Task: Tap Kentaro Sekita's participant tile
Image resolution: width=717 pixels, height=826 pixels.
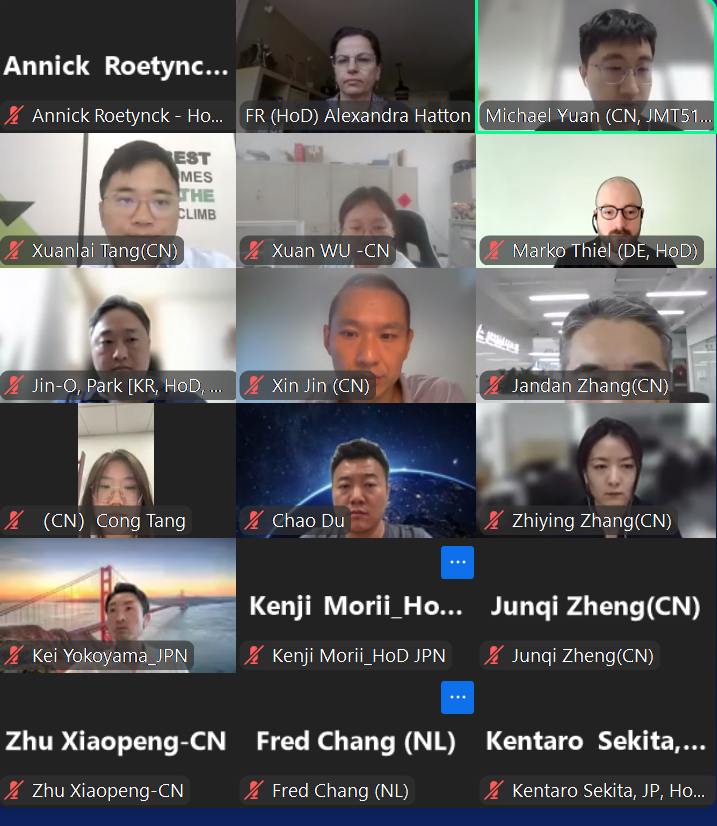Action: tap(596, 741)
